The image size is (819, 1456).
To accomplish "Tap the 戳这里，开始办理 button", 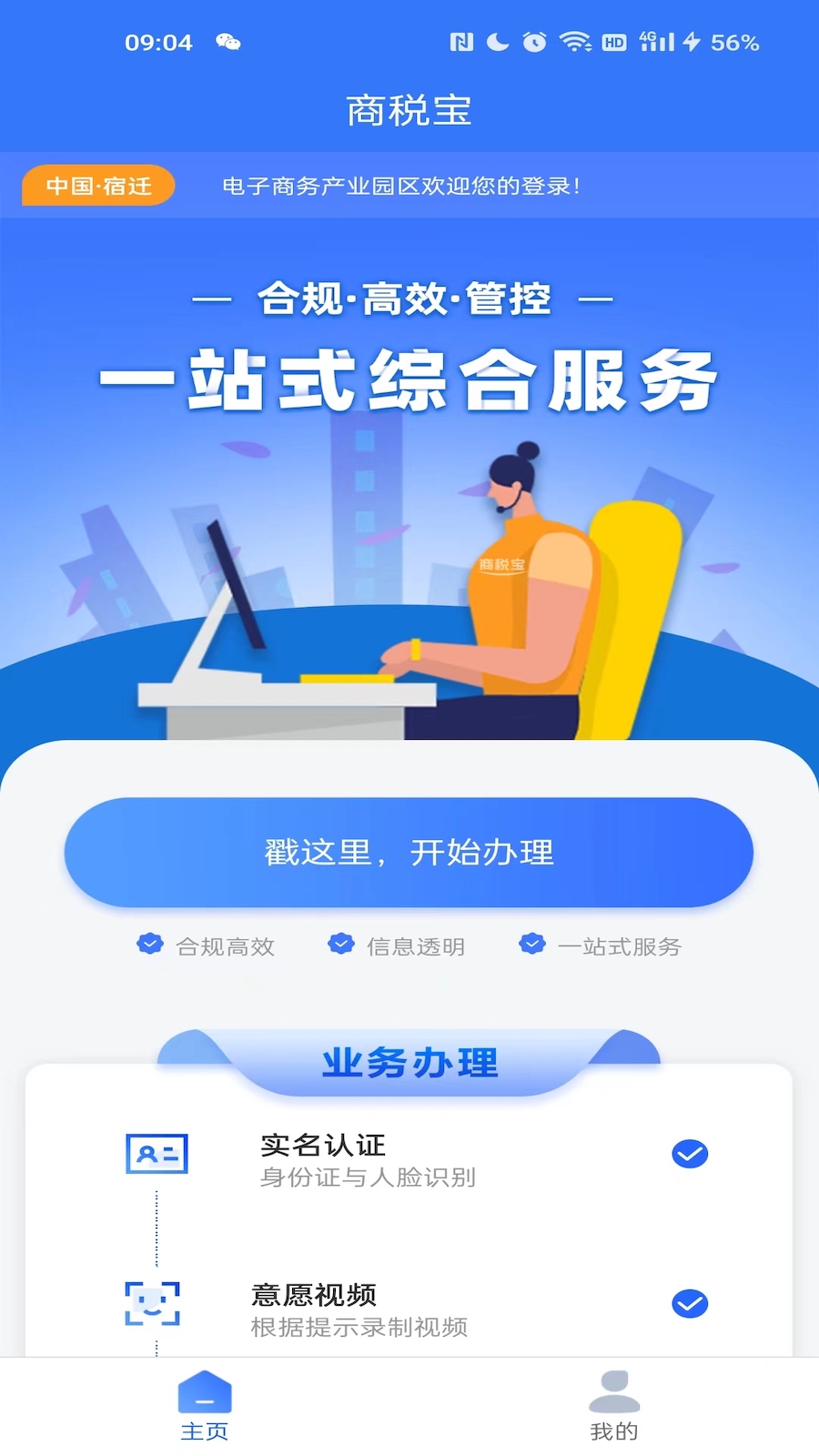I will coord(409,853).
